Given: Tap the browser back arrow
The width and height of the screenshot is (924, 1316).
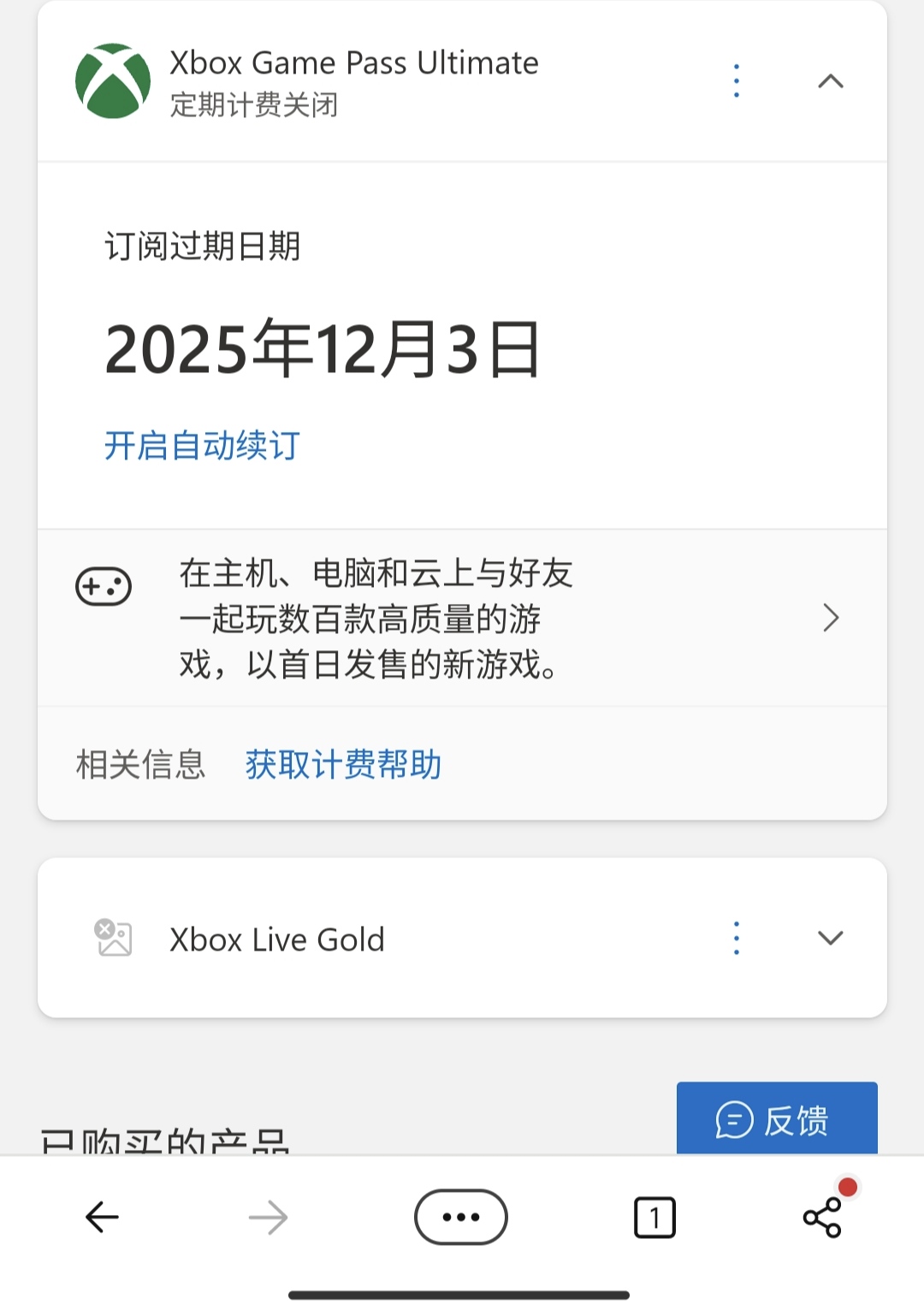Looking at the screenshot, I should (x=101, y=1216).
